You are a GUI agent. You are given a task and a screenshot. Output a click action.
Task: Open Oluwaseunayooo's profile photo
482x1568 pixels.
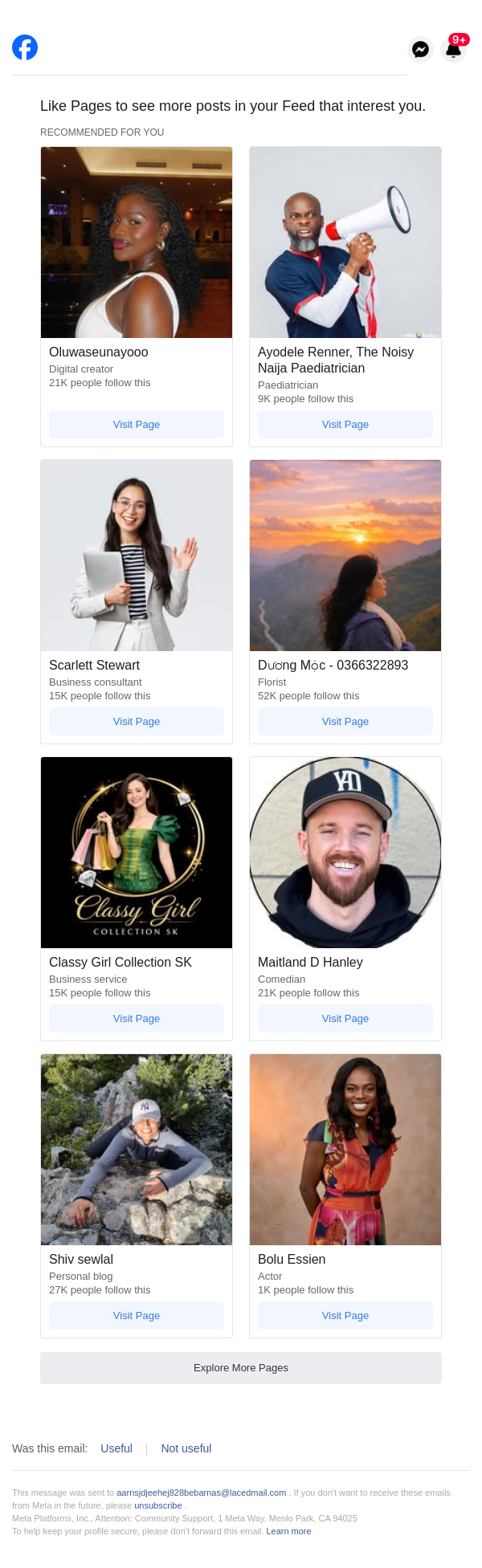(x=137, y=242)
